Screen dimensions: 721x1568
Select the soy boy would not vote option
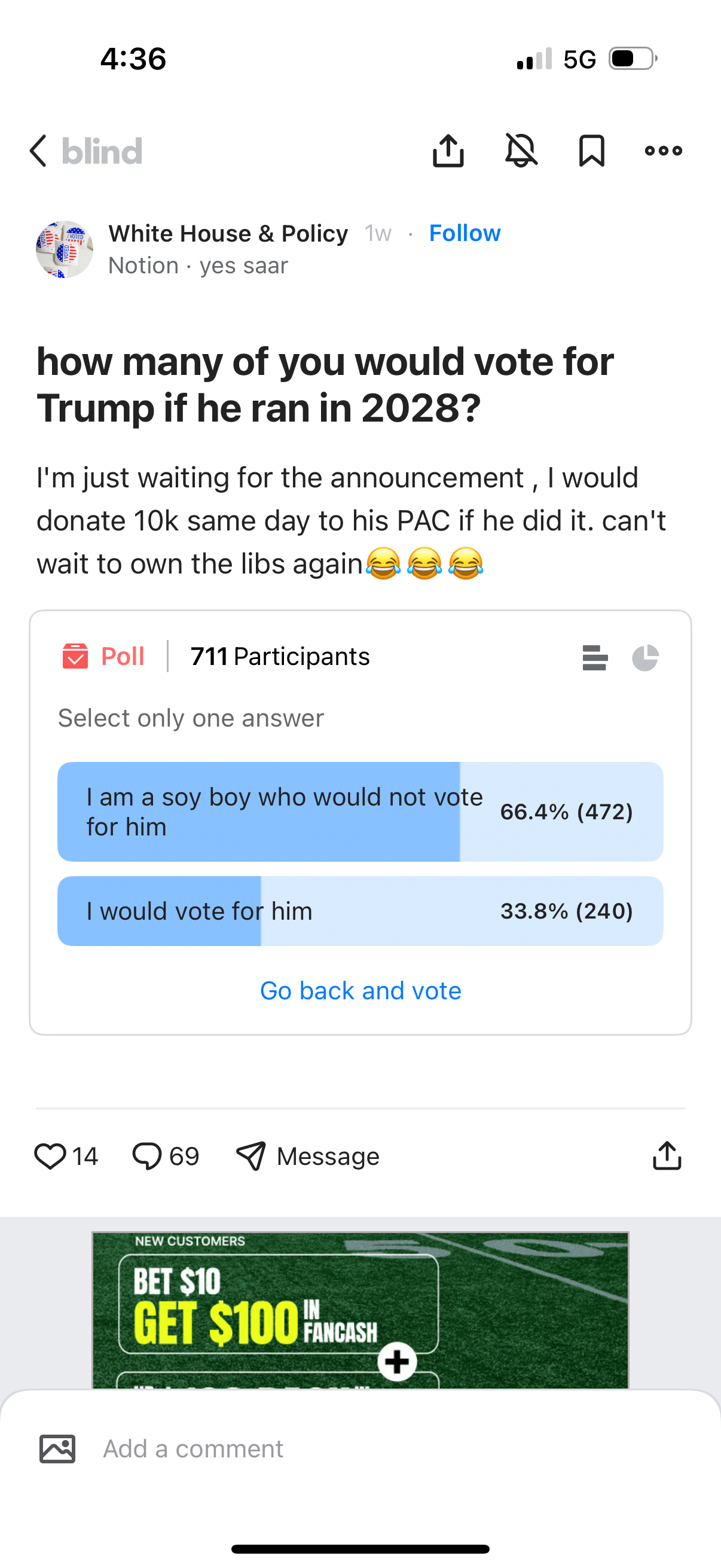pos(360,812)
